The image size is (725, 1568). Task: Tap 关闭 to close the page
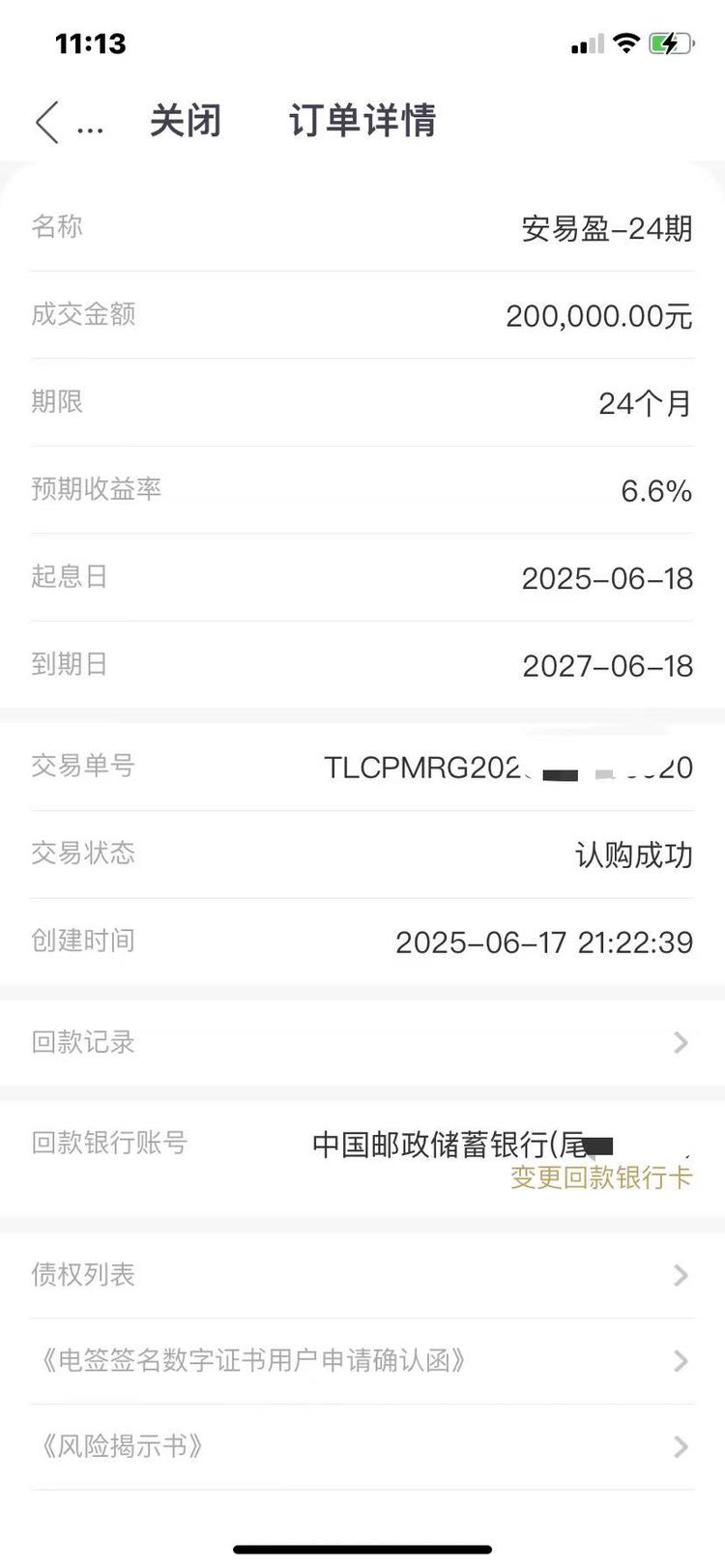(186, 122)
